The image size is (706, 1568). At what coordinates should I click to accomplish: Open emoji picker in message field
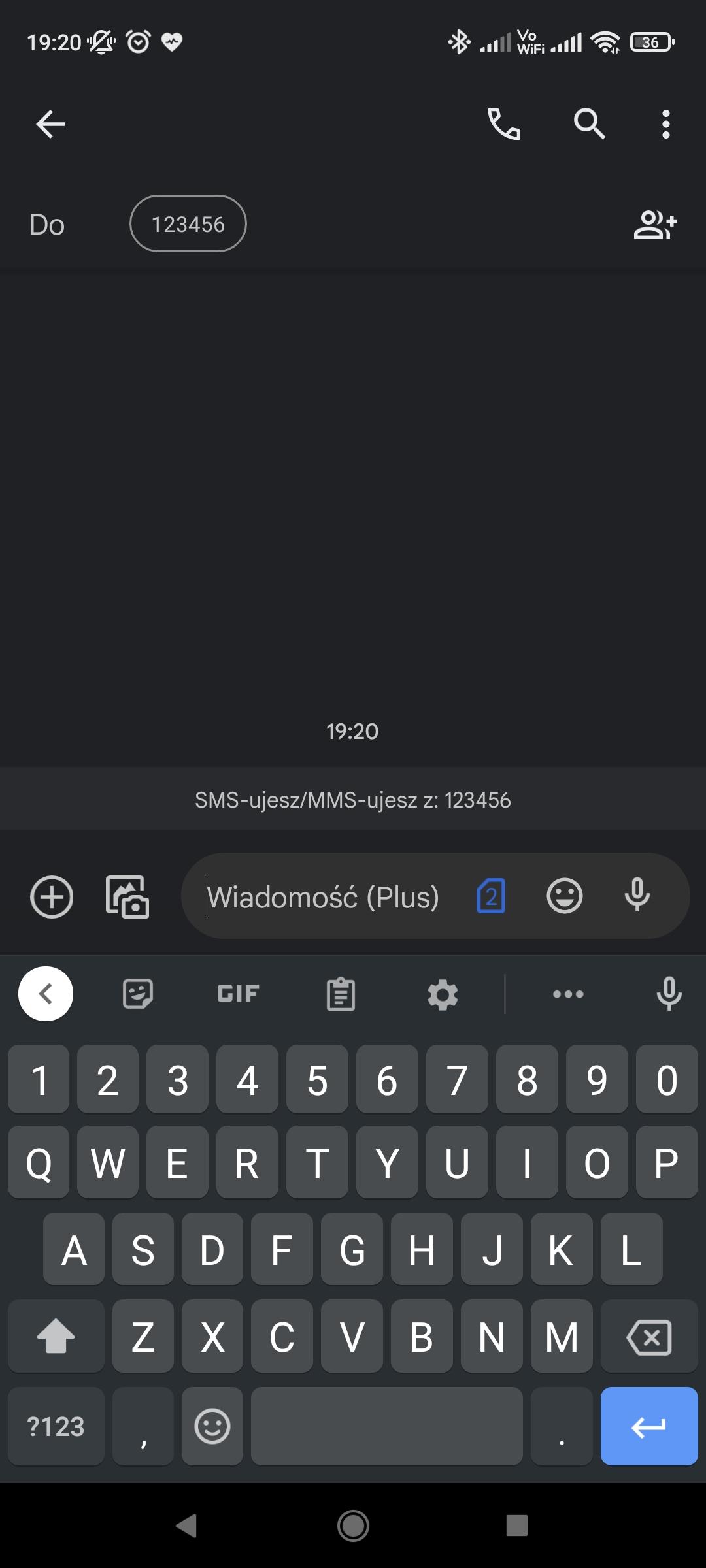pyautogui.click(x=564, y=896)
